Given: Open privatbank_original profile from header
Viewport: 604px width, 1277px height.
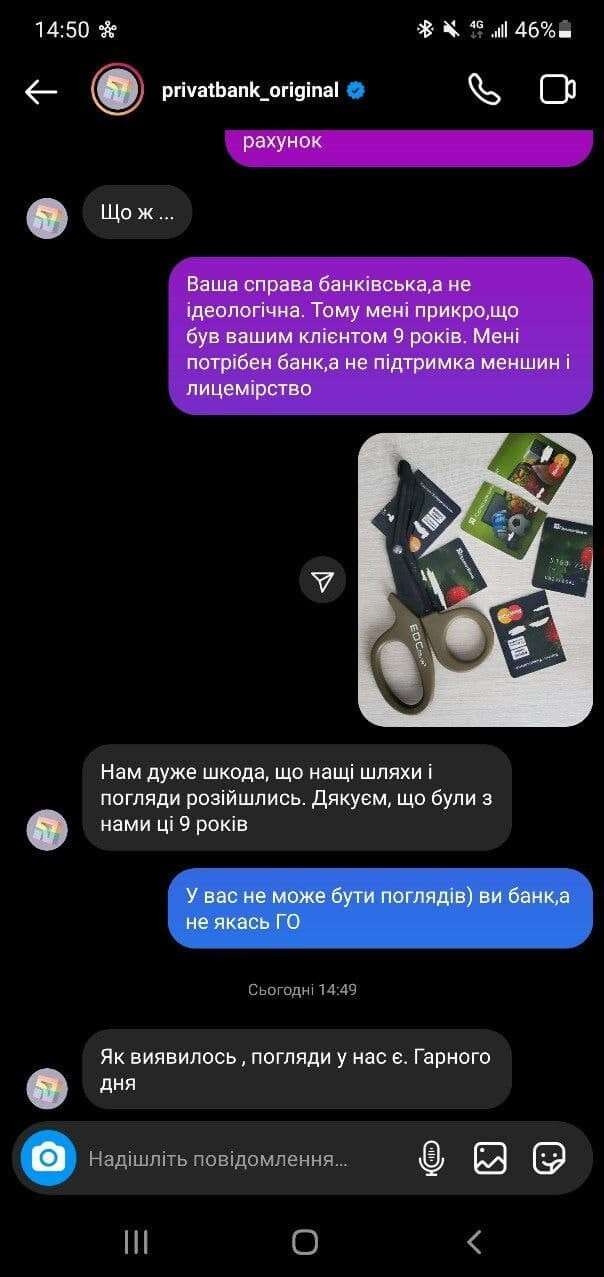Looking at the screenshot, I should (250, 91).
